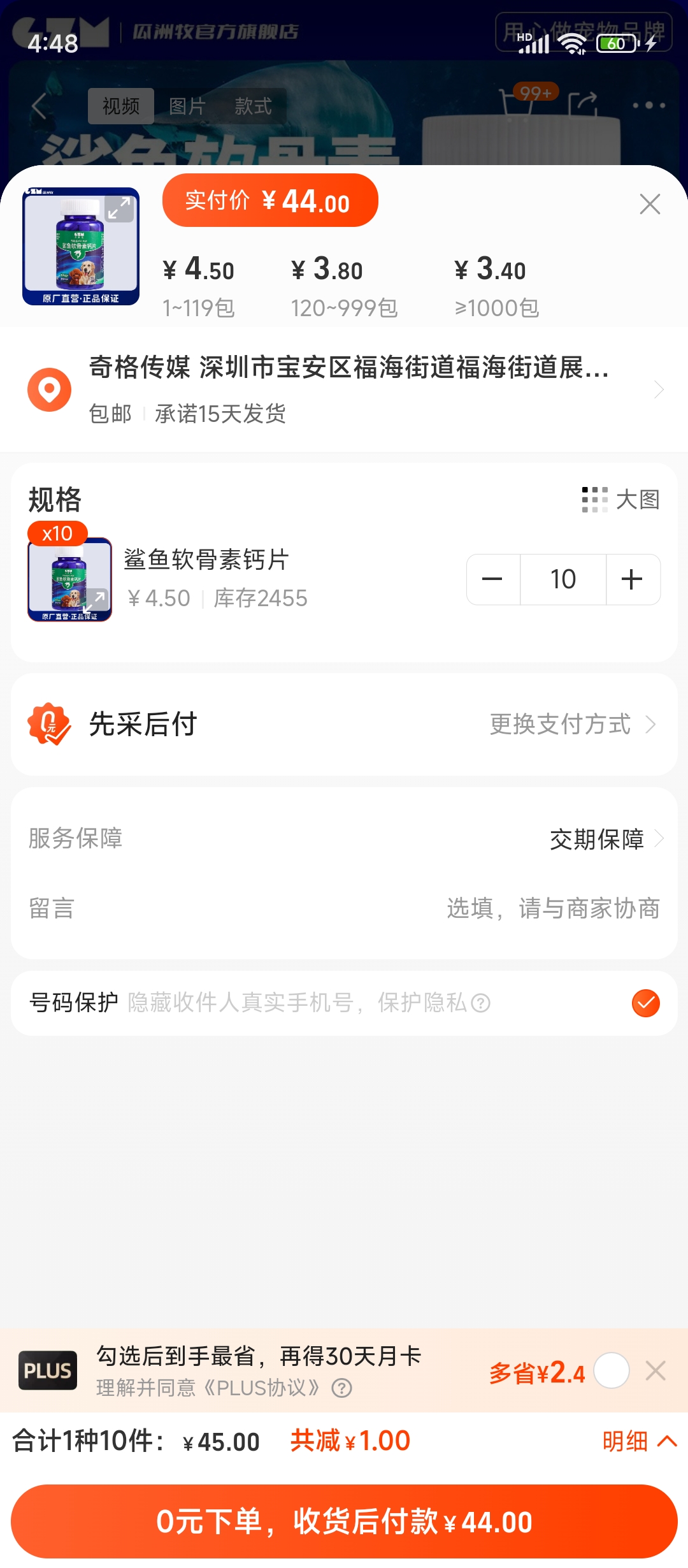Screen dimensions: 688x1568
Task: Switch specs to 大图 view
Action: click(x=620, y=500)
